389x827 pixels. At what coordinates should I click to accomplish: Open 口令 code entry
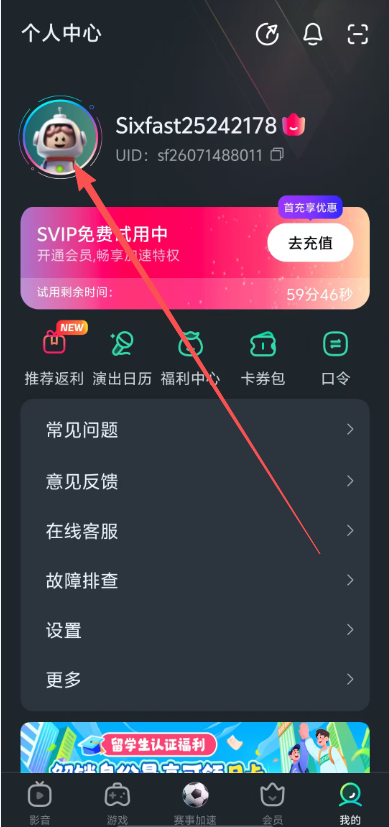[x=335, y=354]
